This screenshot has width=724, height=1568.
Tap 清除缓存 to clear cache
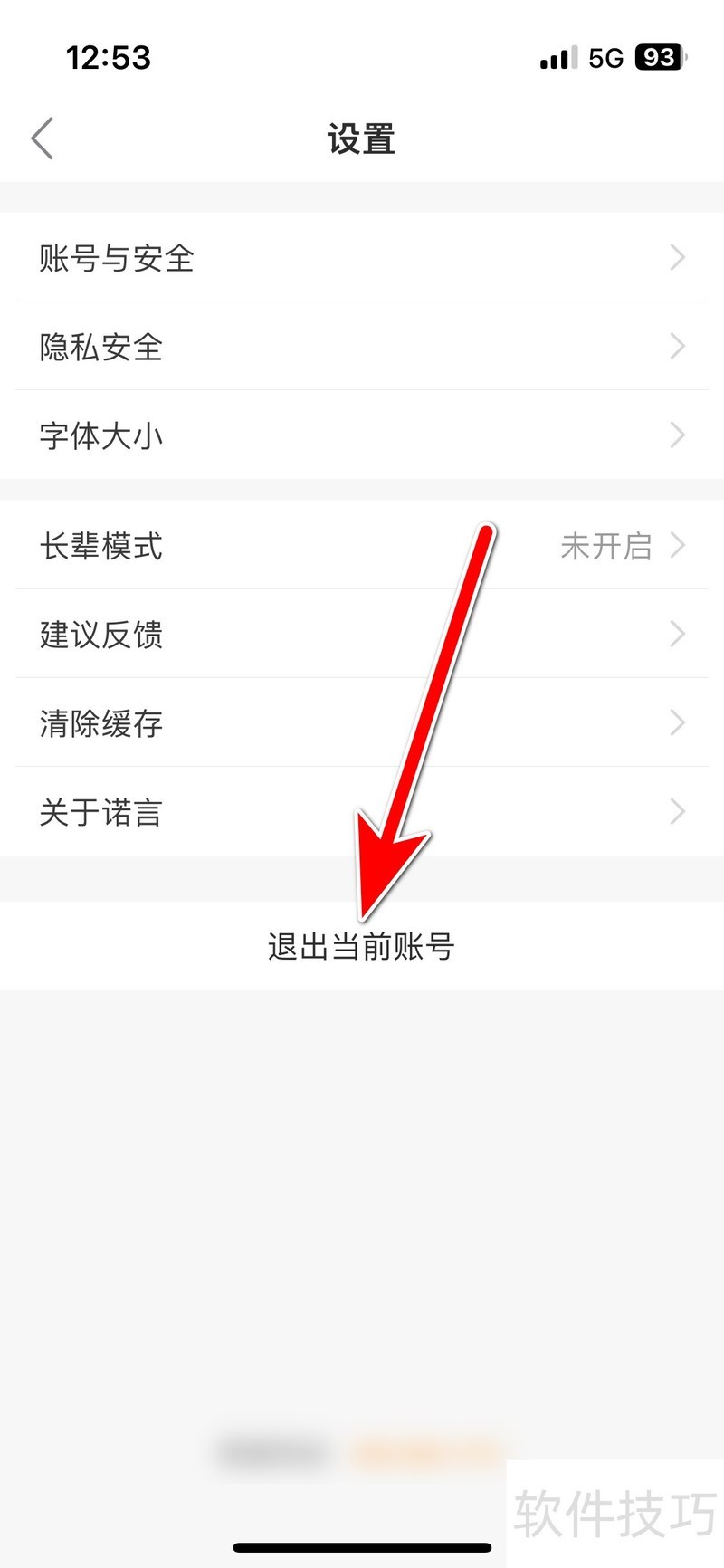100,723
